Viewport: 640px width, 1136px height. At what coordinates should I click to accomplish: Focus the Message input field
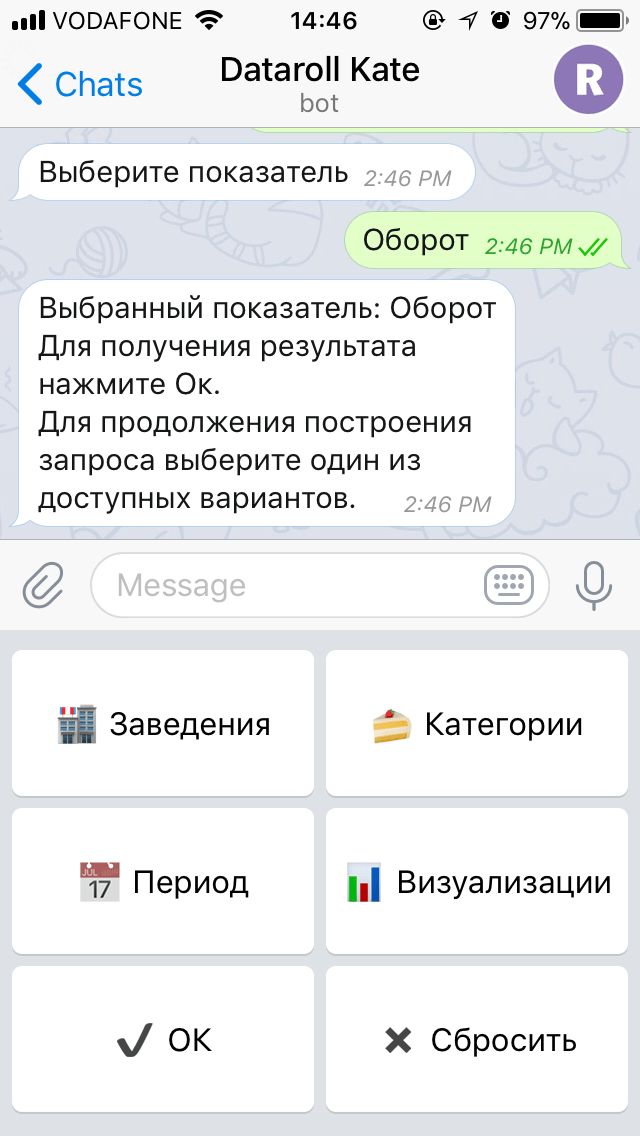[290, 585]
